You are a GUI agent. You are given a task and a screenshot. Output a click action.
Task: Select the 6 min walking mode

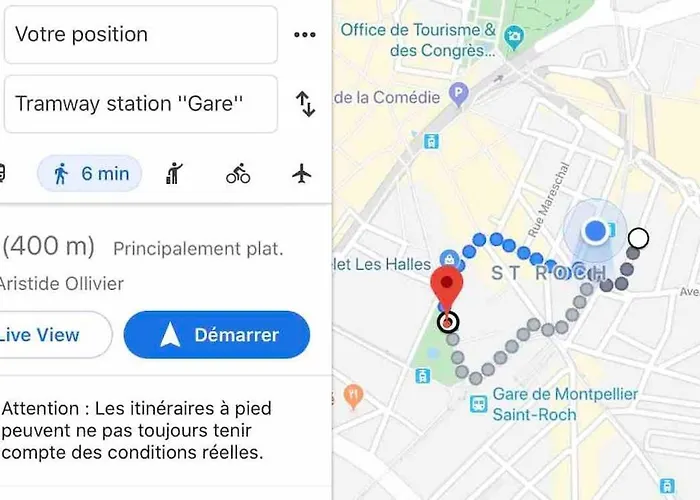coord(90,174)
